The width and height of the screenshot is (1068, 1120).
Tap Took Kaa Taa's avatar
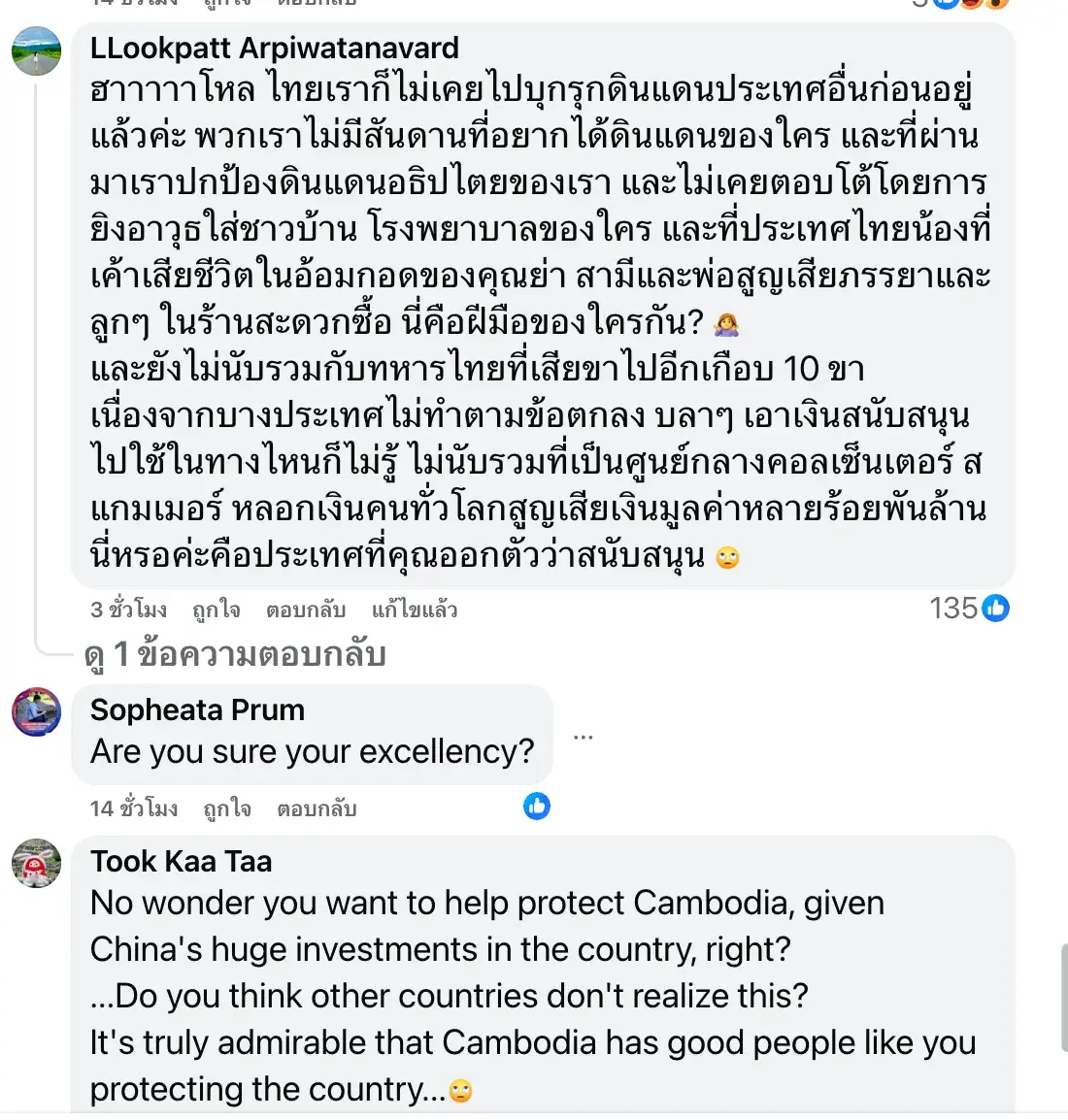click(x=36, y=863)
